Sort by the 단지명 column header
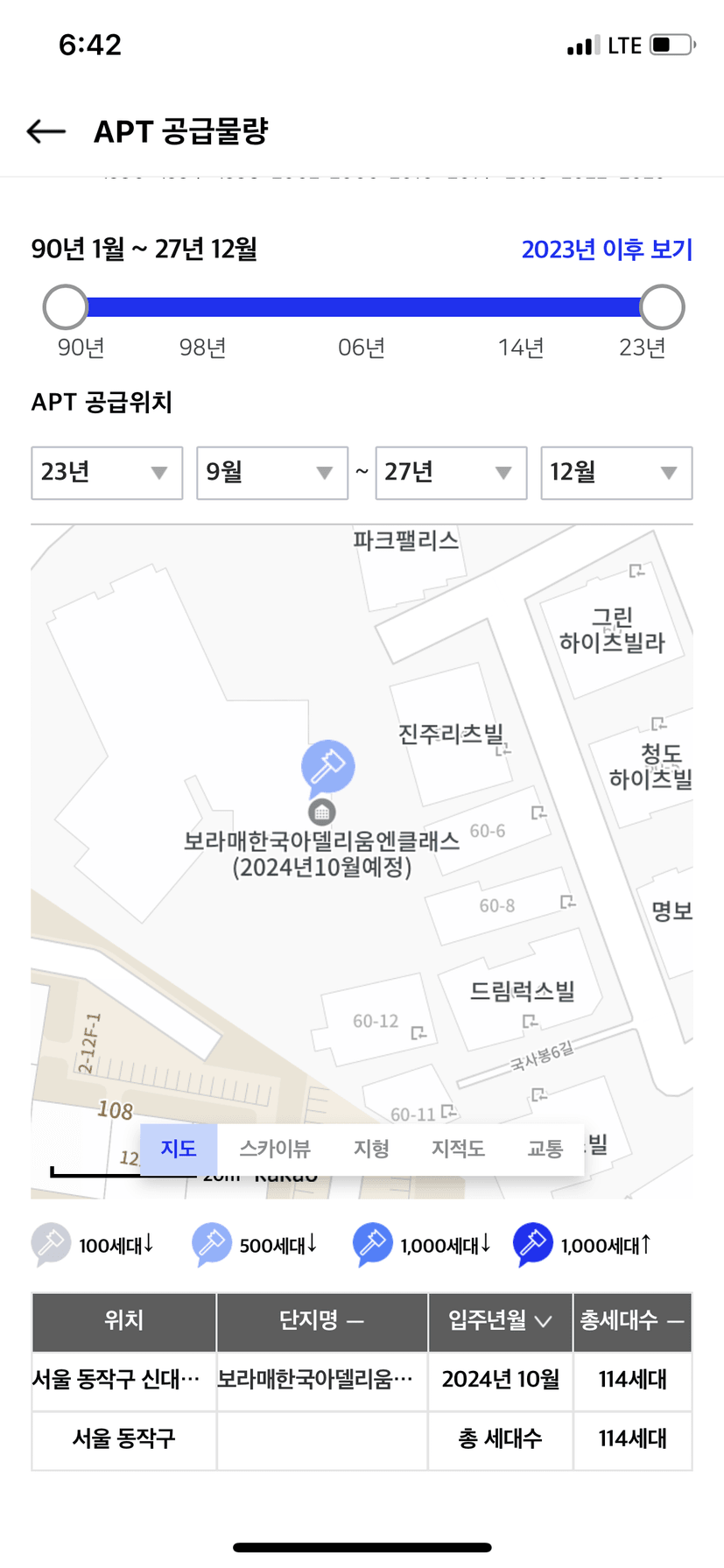 (321, 1321)
